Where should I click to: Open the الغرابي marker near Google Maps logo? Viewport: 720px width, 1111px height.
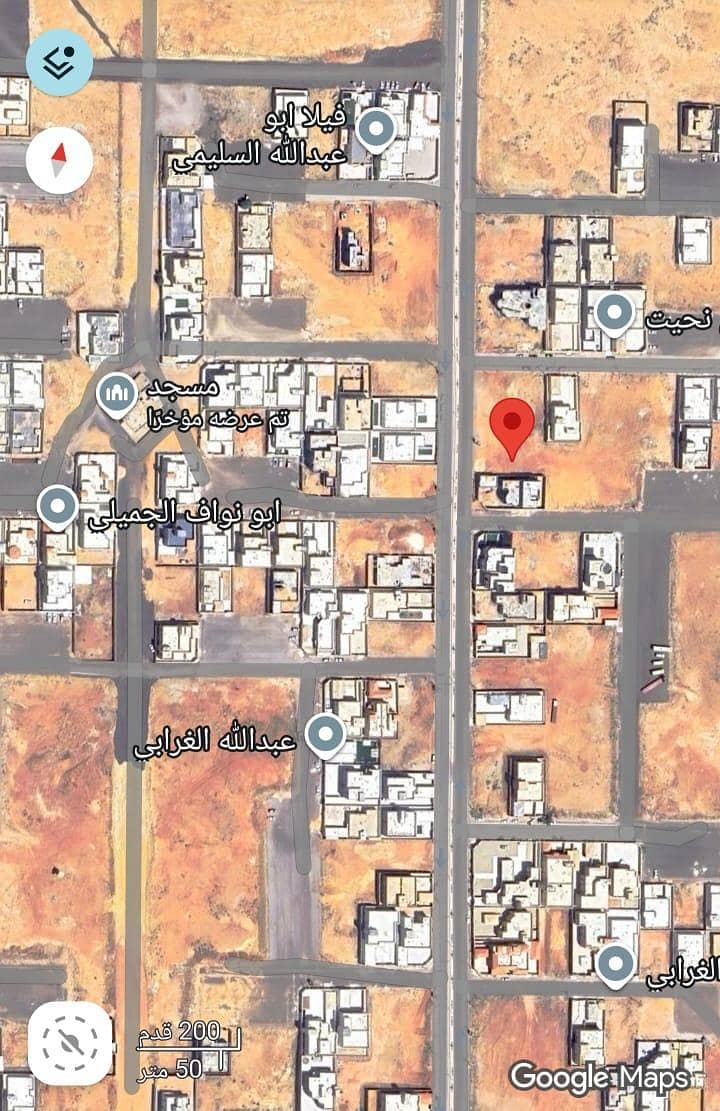615,965
